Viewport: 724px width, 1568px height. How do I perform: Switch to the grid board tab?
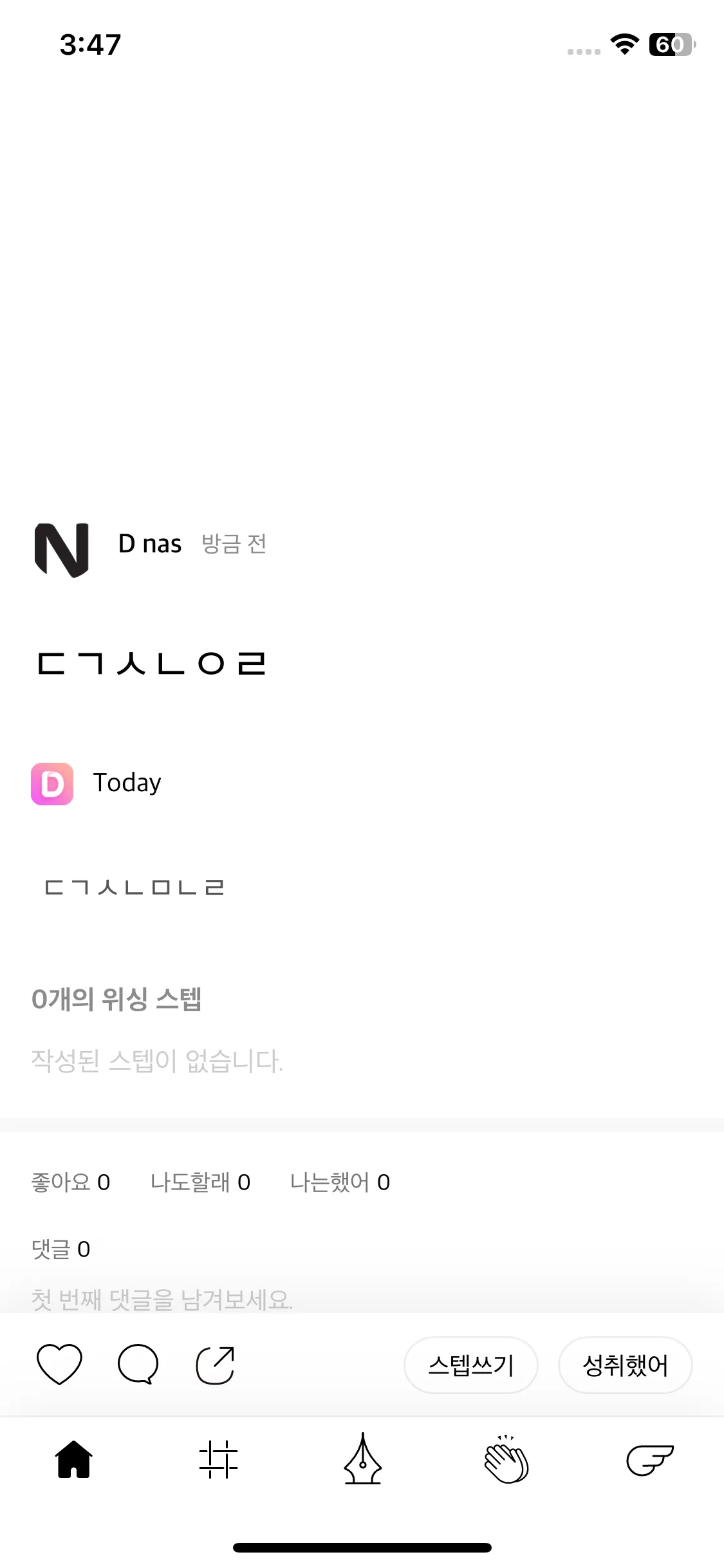coord(218,1459)
